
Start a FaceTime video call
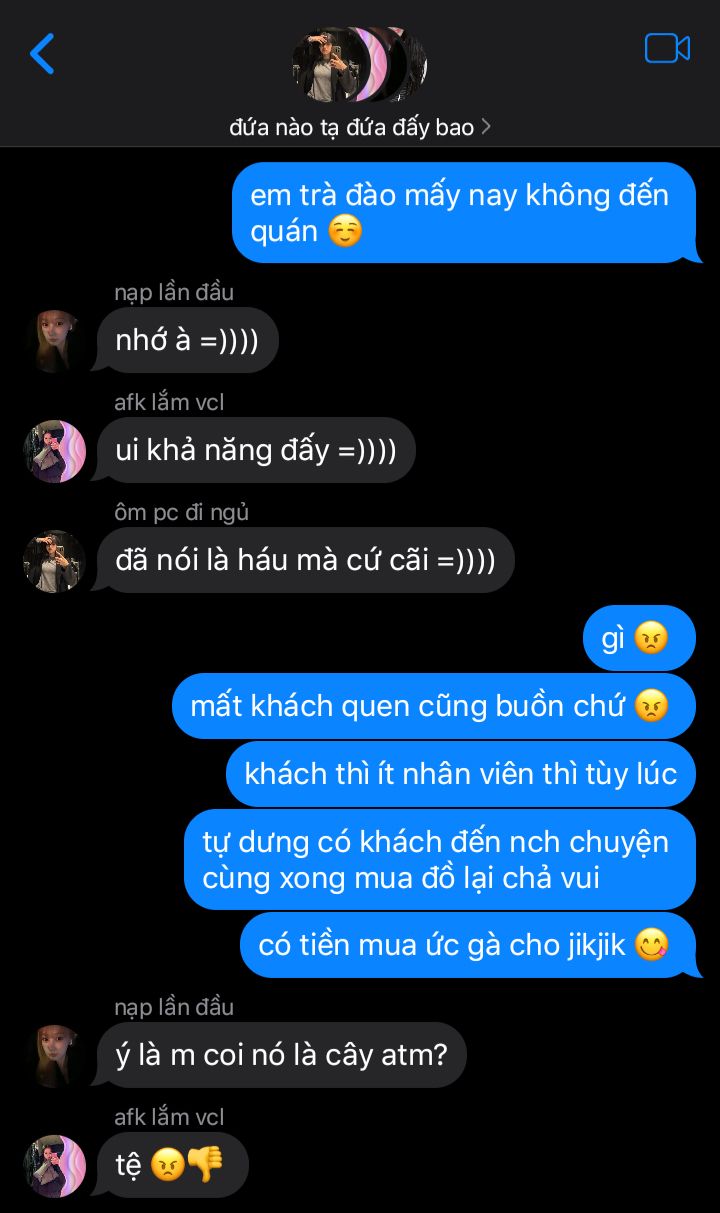667,49
